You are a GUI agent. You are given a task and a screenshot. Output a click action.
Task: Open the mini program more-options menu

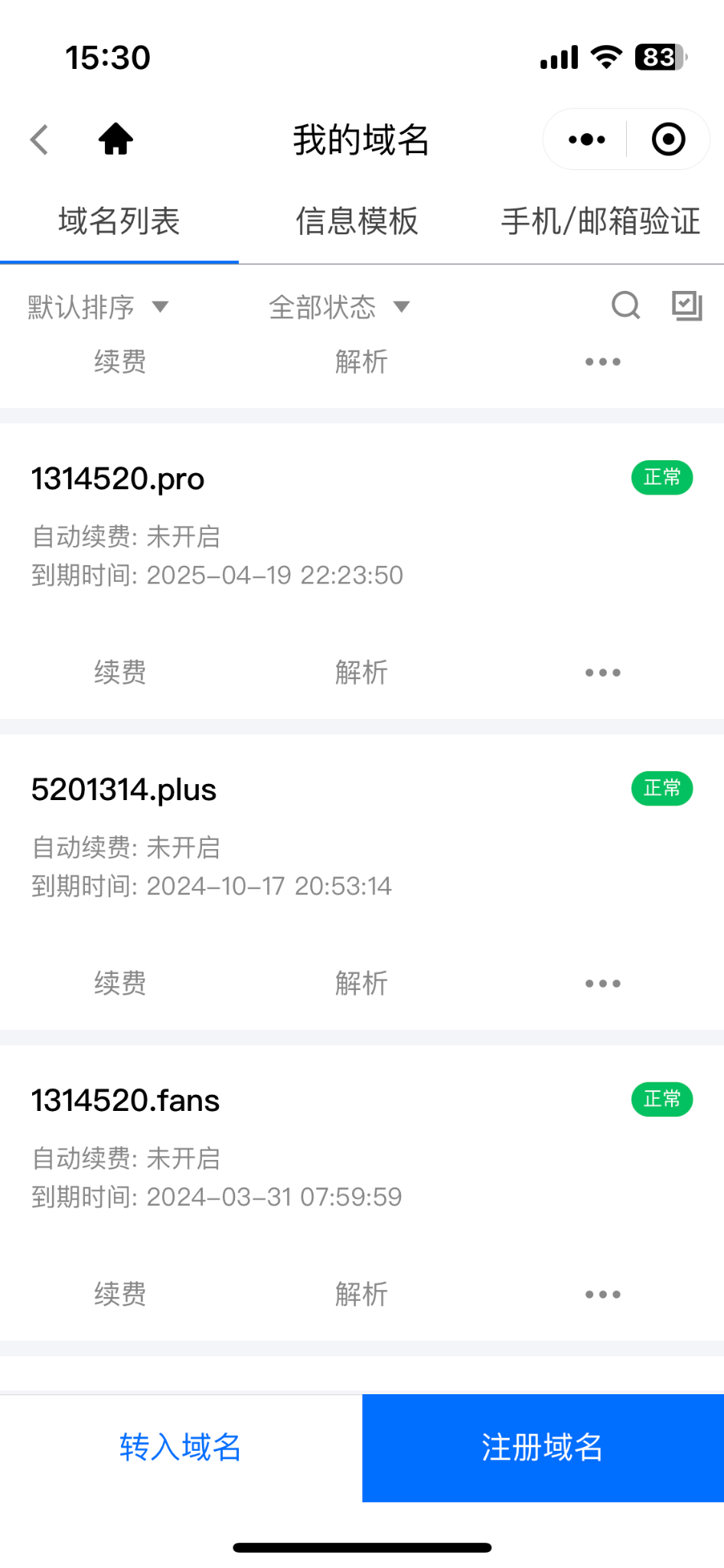587,139
